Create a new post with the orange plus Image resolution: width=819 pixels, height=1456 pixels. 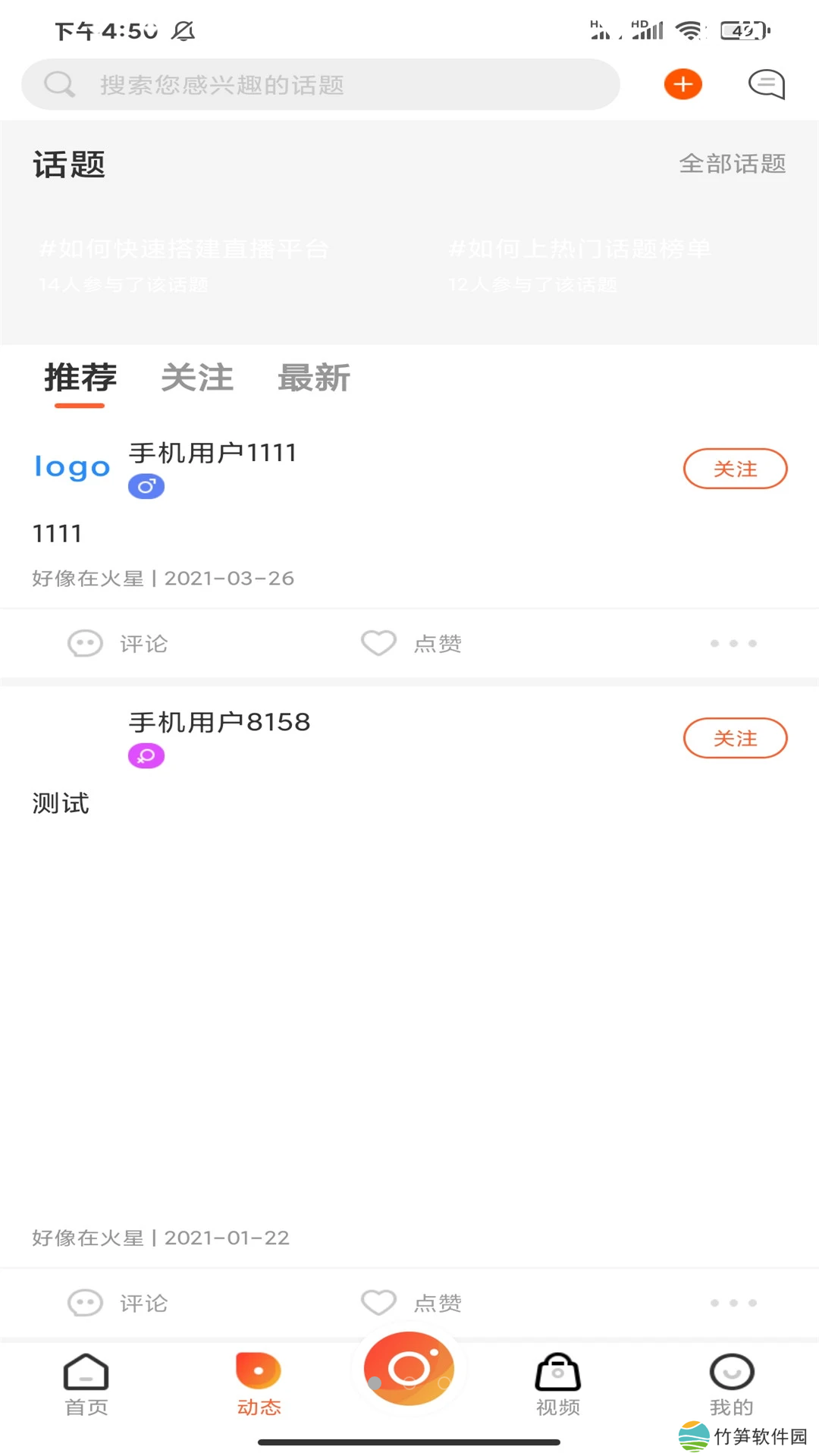(682, 84)
